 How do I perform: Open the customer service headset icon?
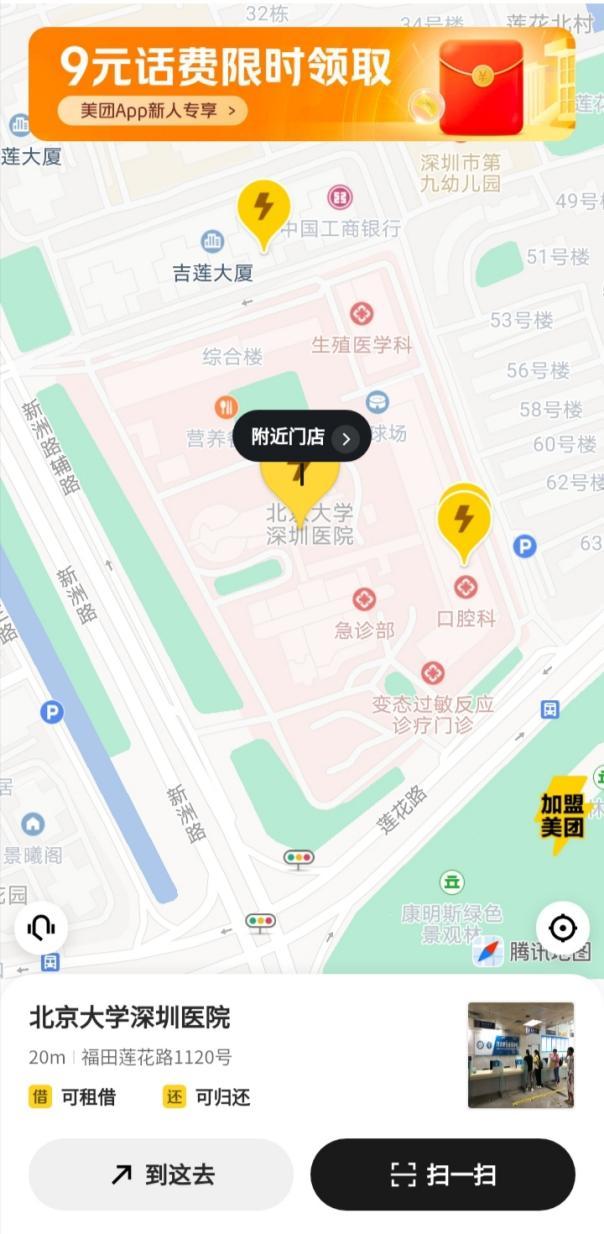pos(41,928)
